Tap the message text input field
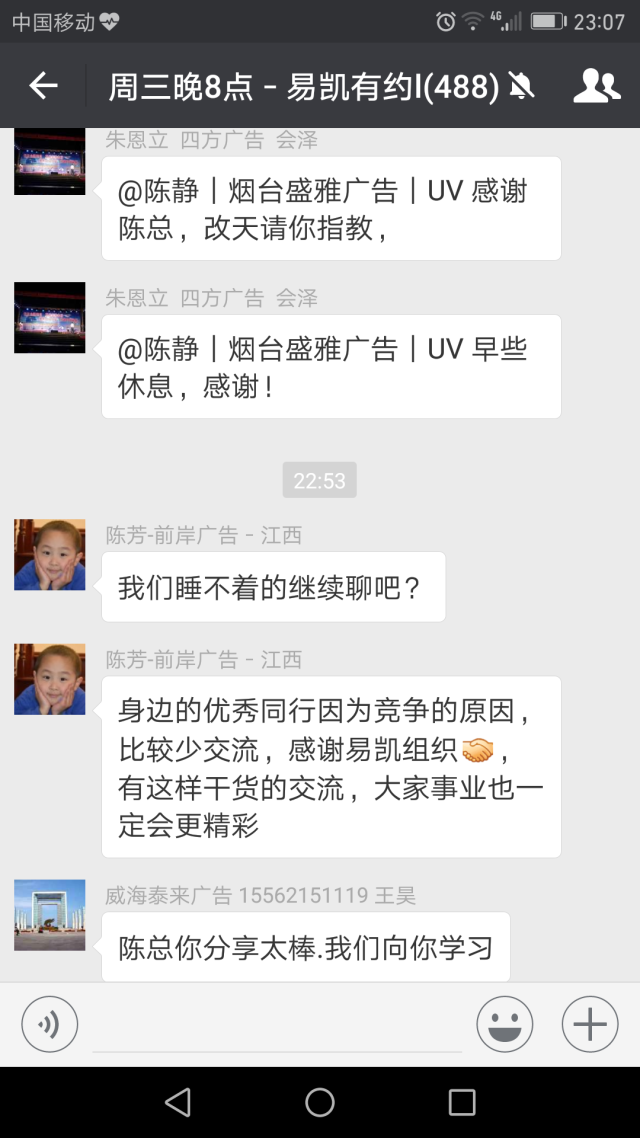This screenshot has width=640, height=1138. point(276,1026)
